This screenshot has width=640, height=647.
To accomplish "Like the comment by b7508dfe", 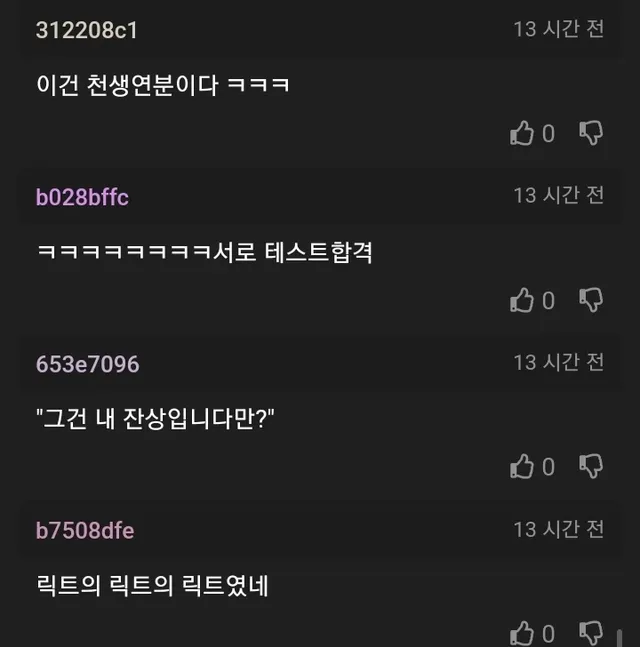I will [521, 633].
